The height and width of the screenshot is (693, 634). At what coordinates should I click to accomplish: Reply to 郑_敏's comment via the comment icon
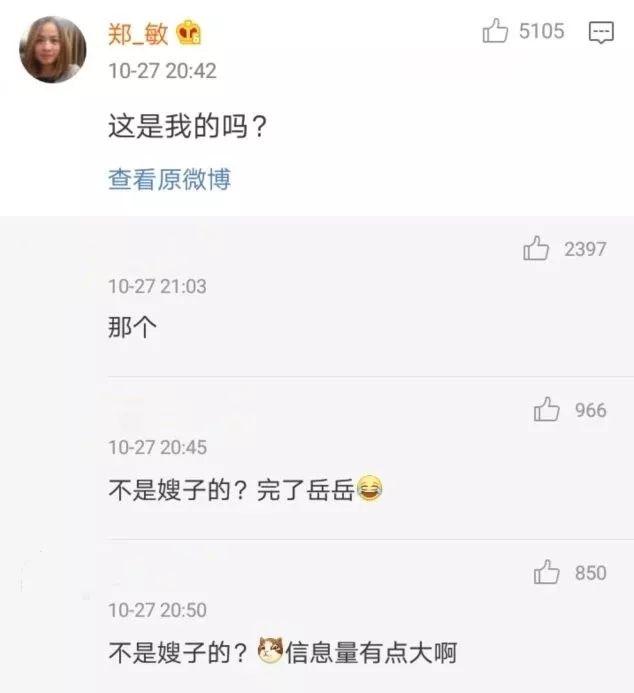[600, 32]
